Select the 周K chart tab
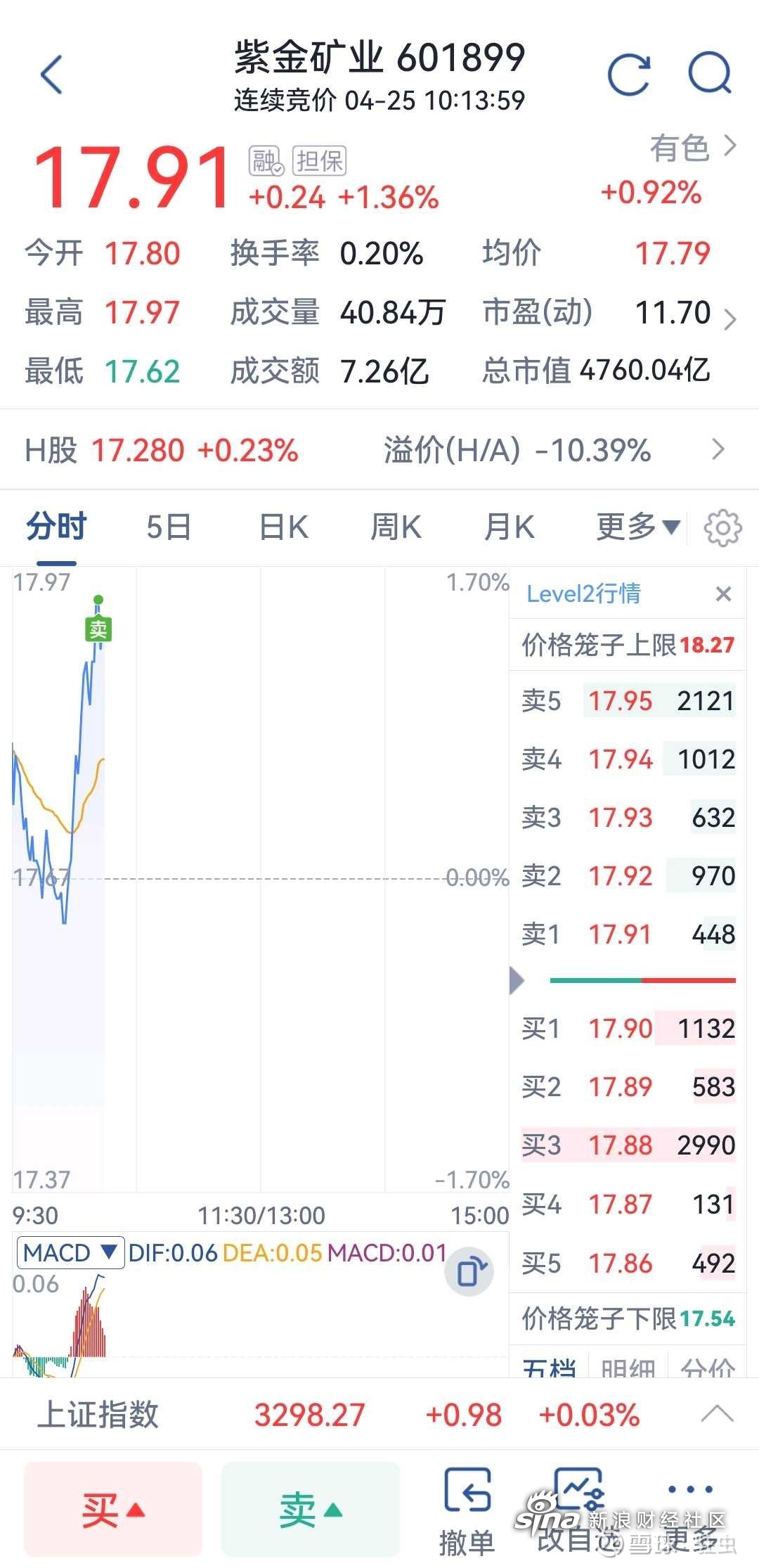The height and width of the screenshot is (1568, 759). click(396, 527)
